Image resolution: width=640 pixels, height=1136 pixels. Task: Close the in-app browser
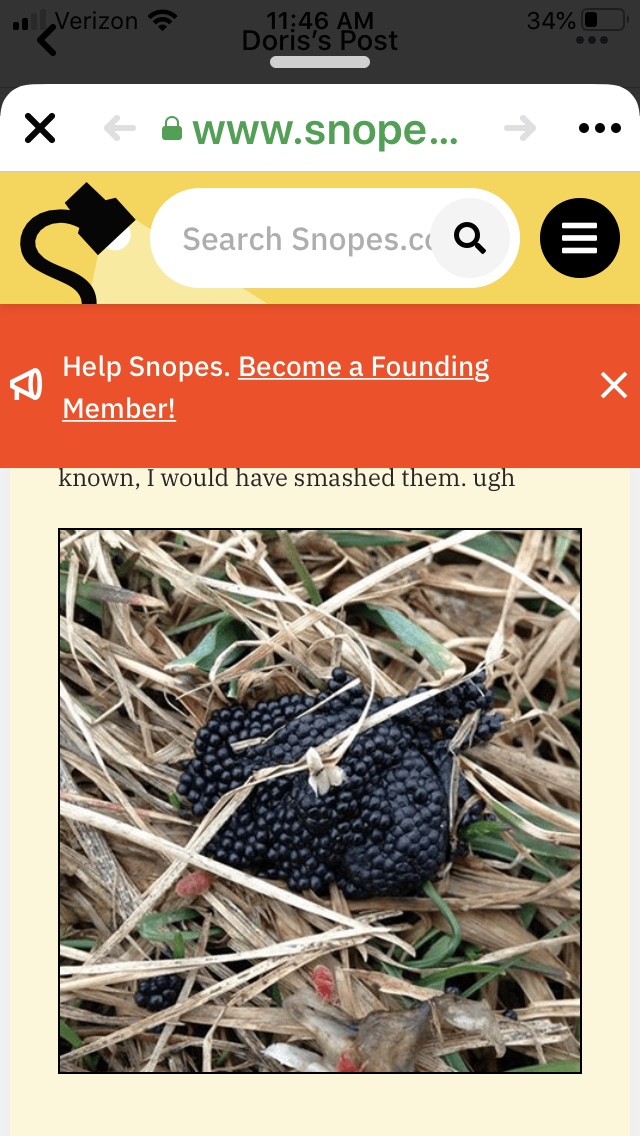[x=40, y=129]
